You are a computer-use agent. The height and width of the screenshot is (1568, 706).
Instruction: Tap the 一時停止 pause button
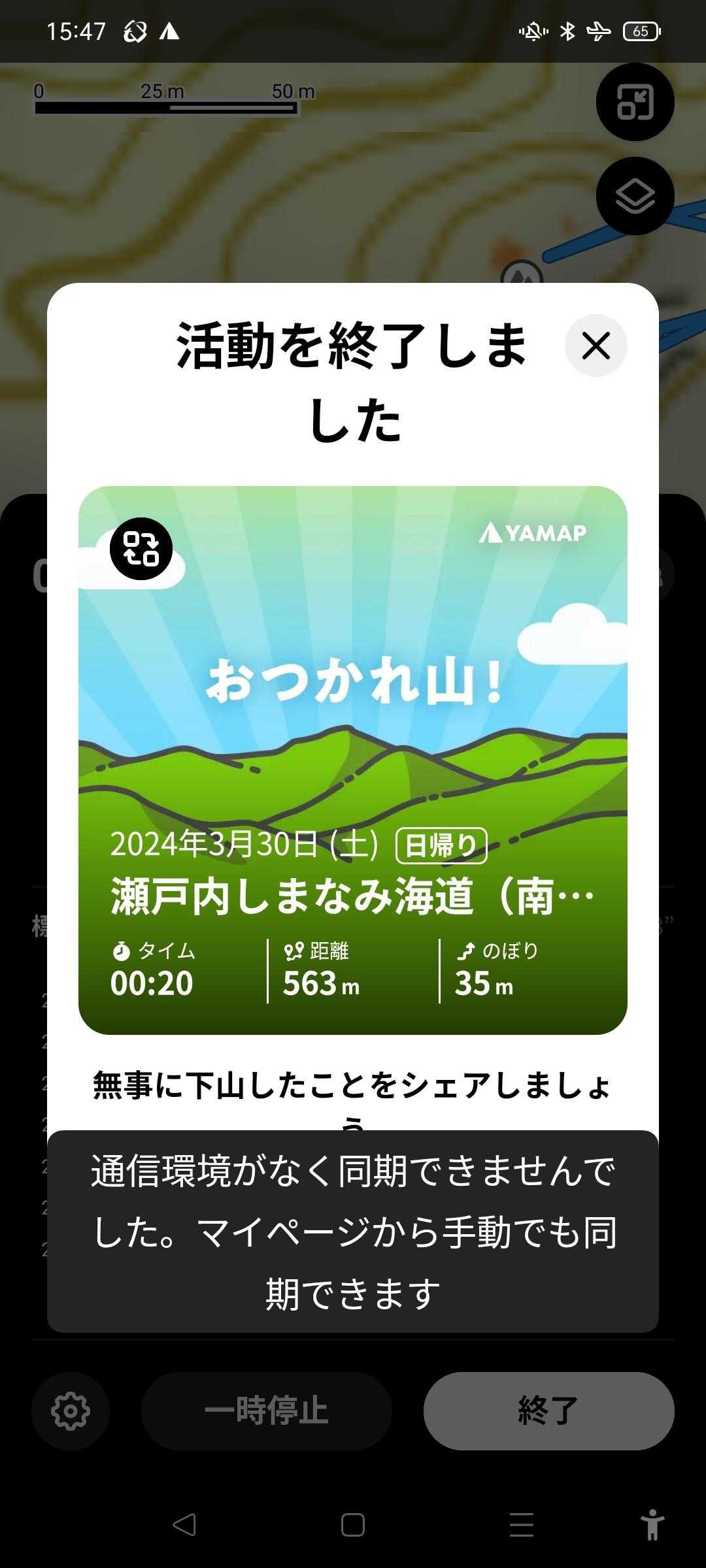266,1411
